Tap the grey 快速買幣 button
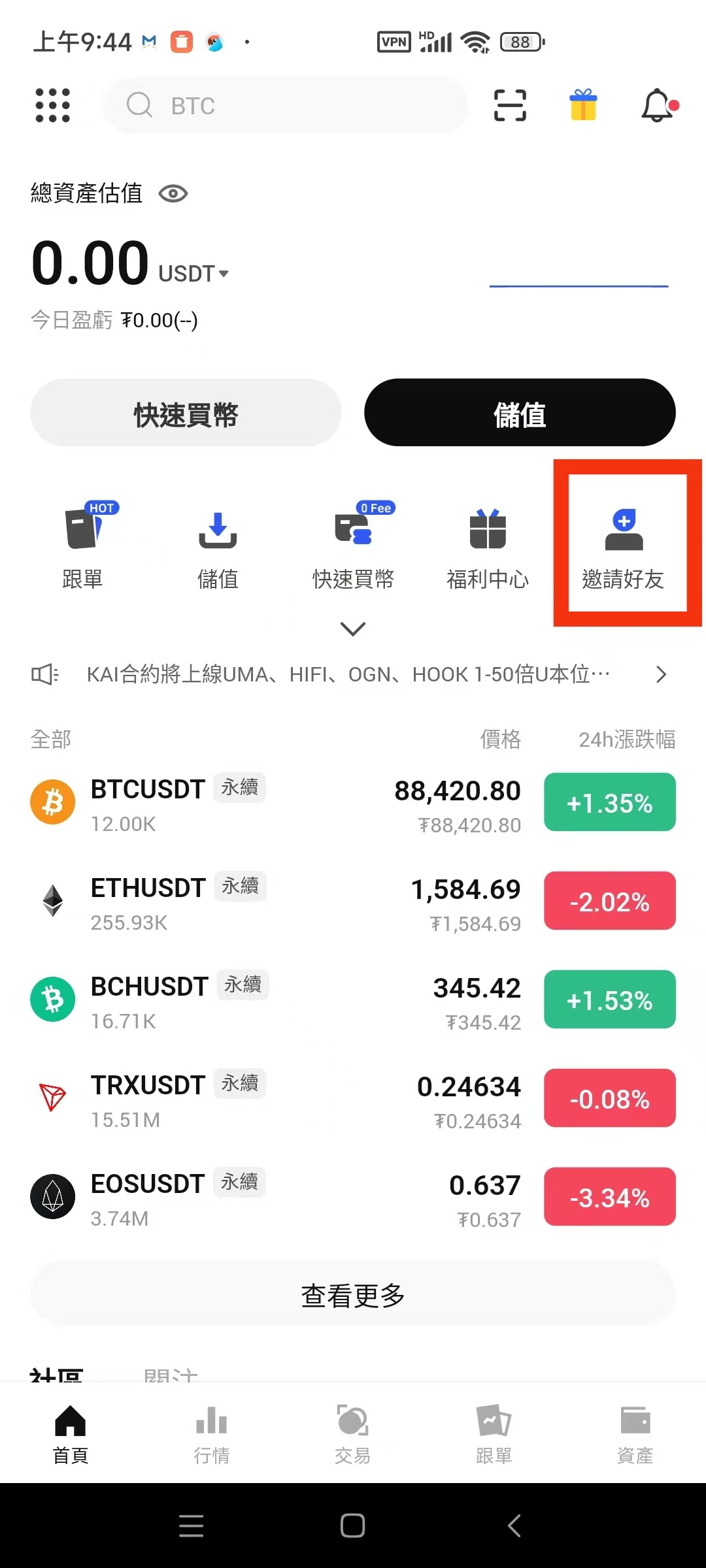The width and height of the screenshot is (706, 1568). (186, 413)
